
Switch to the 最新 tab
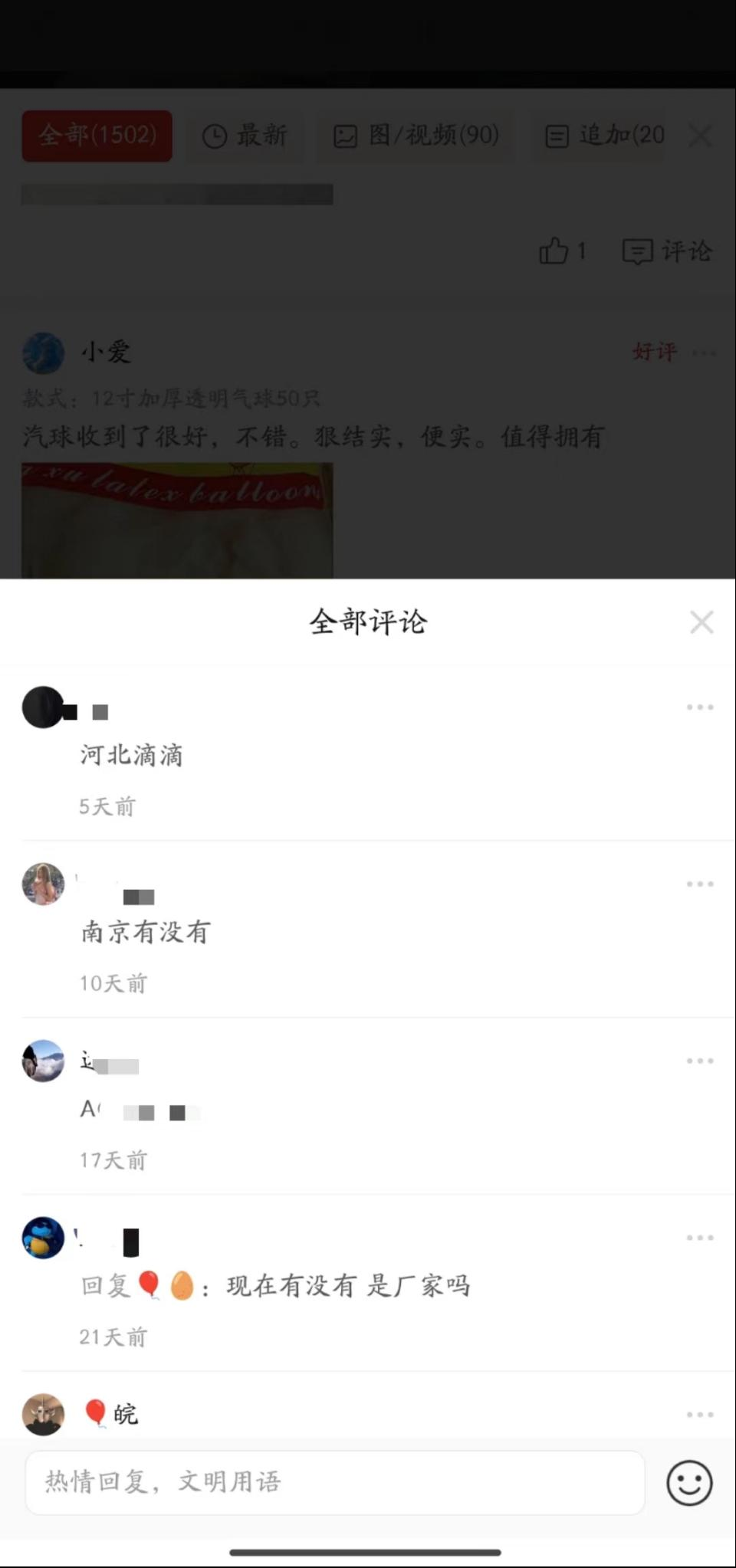coord(246,135)
